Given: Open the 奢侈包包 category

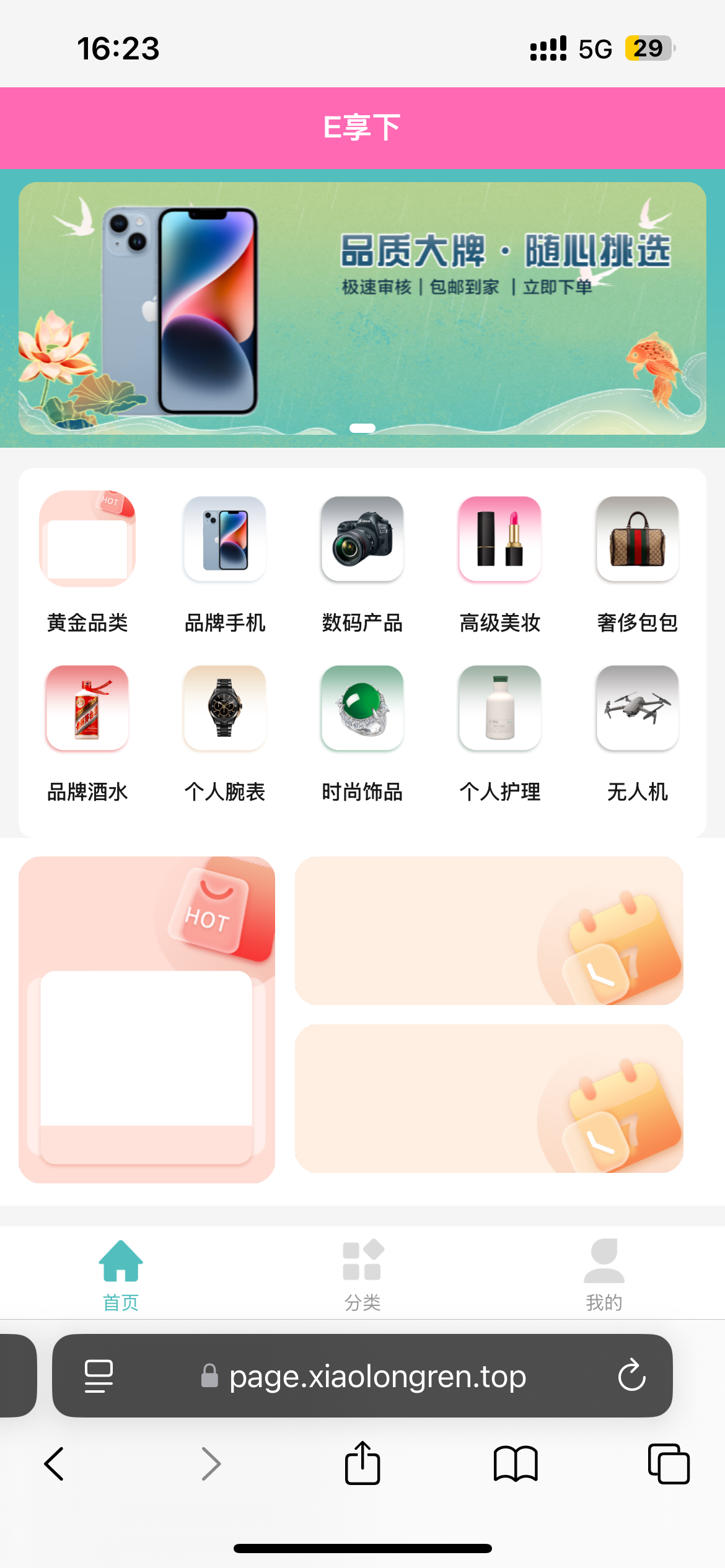Looking at the screenshot, I should click(638, 562).
